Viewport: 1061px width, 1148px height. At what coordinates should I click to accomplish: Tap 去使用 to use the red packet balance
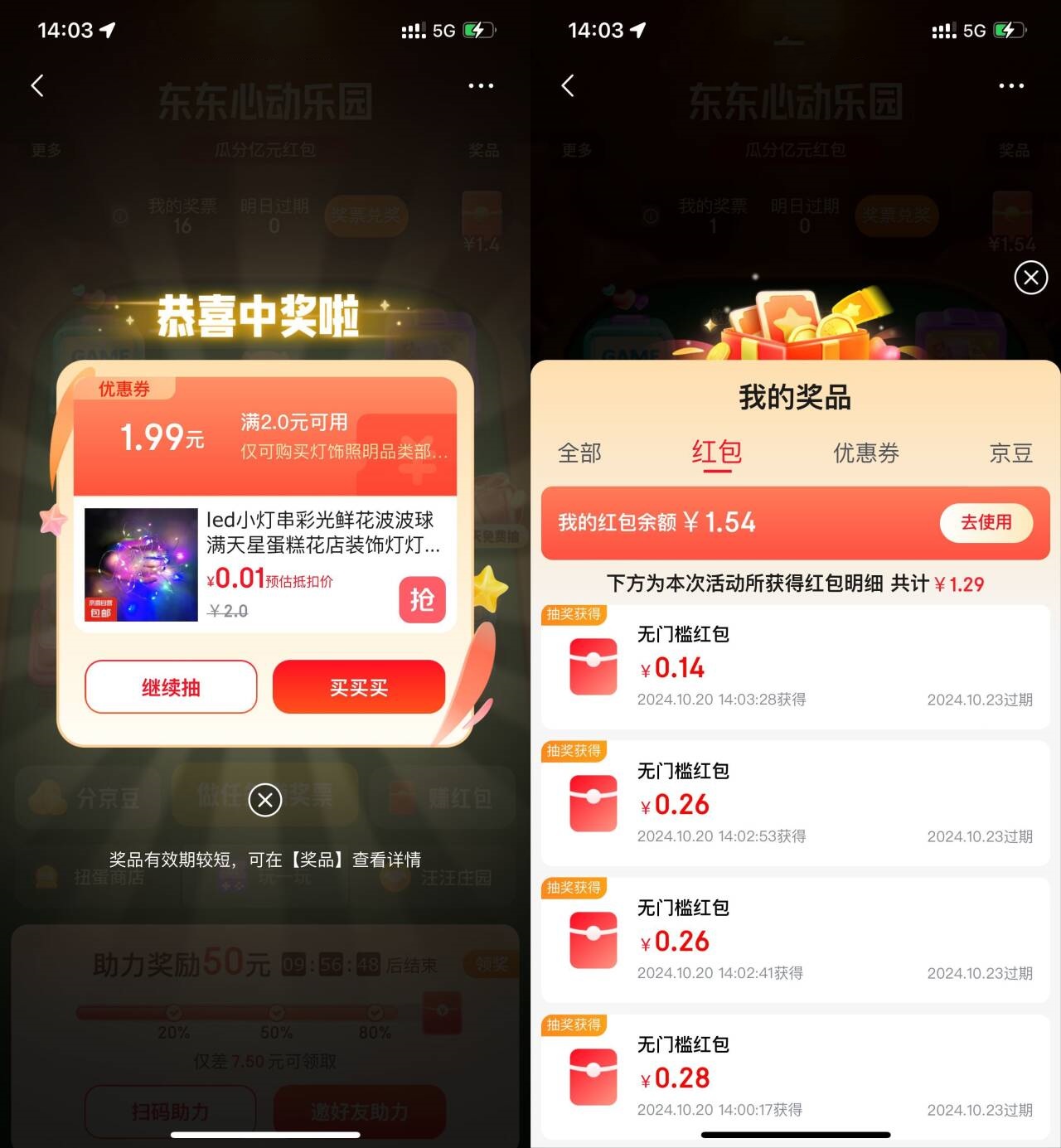click(x=986, y=522)
